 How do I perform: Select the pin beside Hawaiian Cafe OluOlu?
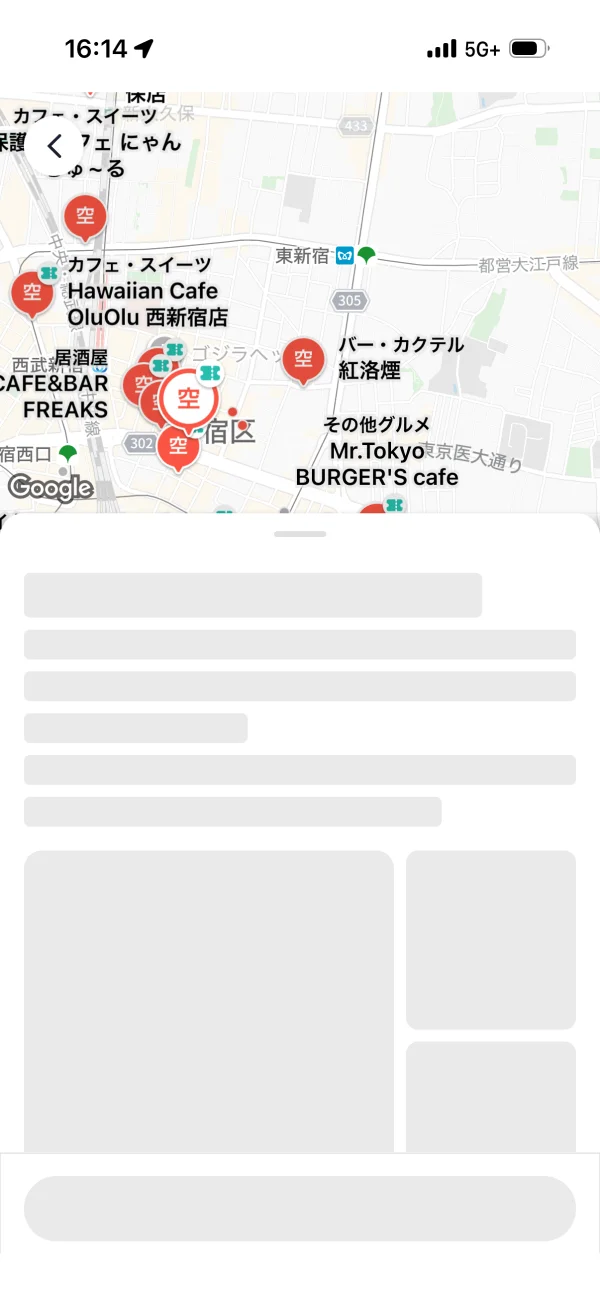coord(32,293)
